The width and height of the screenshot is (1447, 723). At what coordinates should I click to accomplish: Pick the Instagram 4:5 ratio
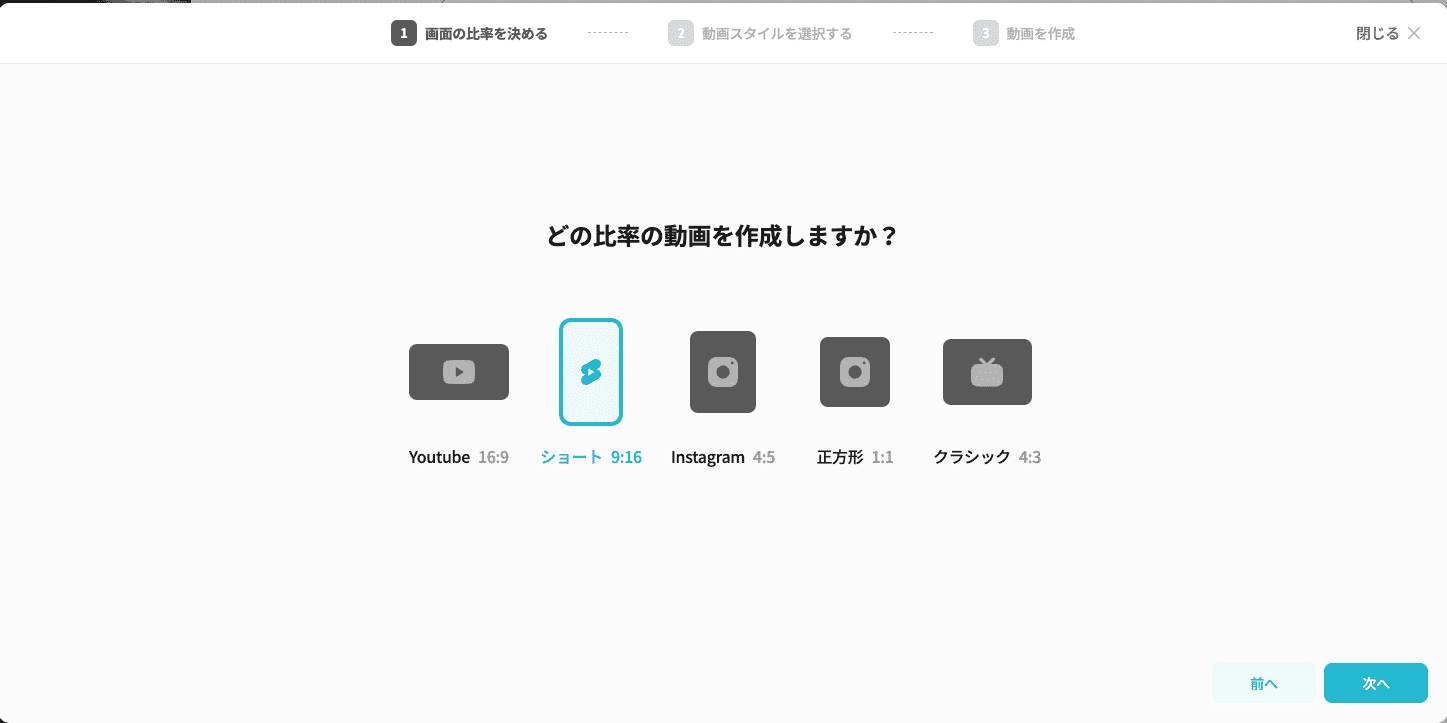[723, 372]
